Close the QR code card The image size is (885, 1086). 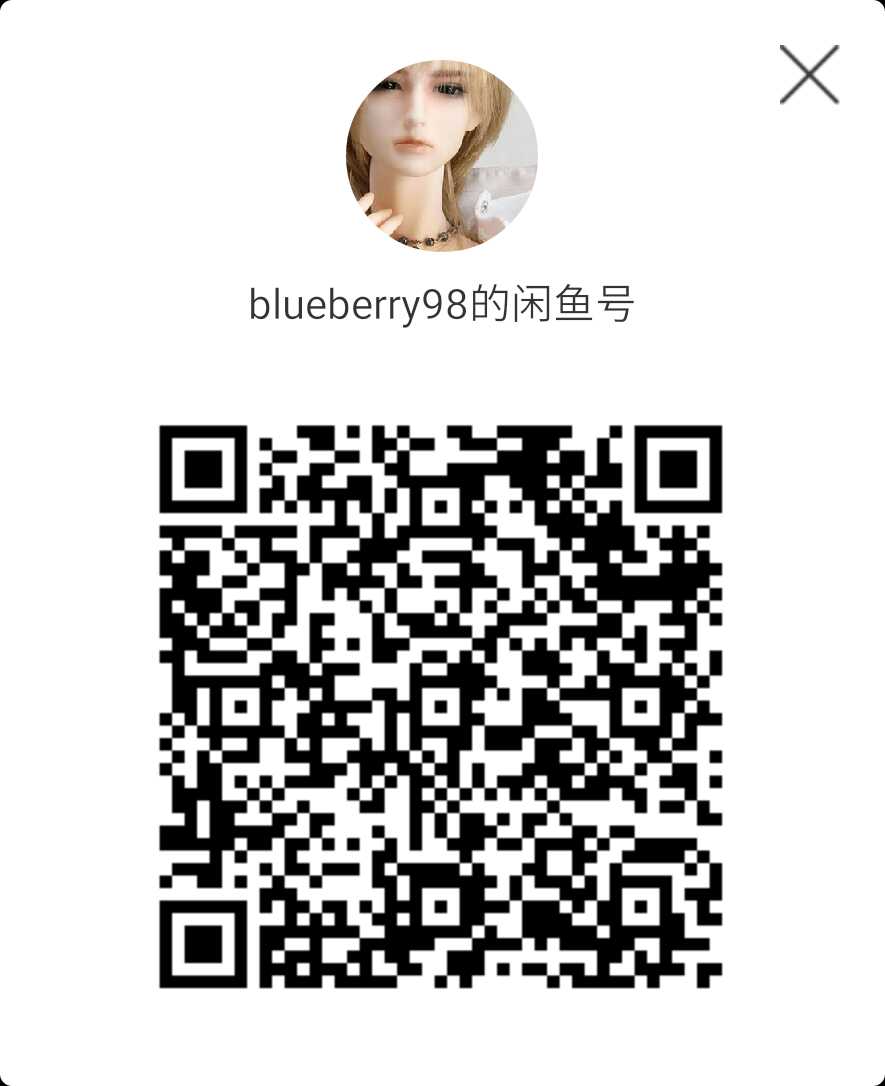(x=808, y=75)
